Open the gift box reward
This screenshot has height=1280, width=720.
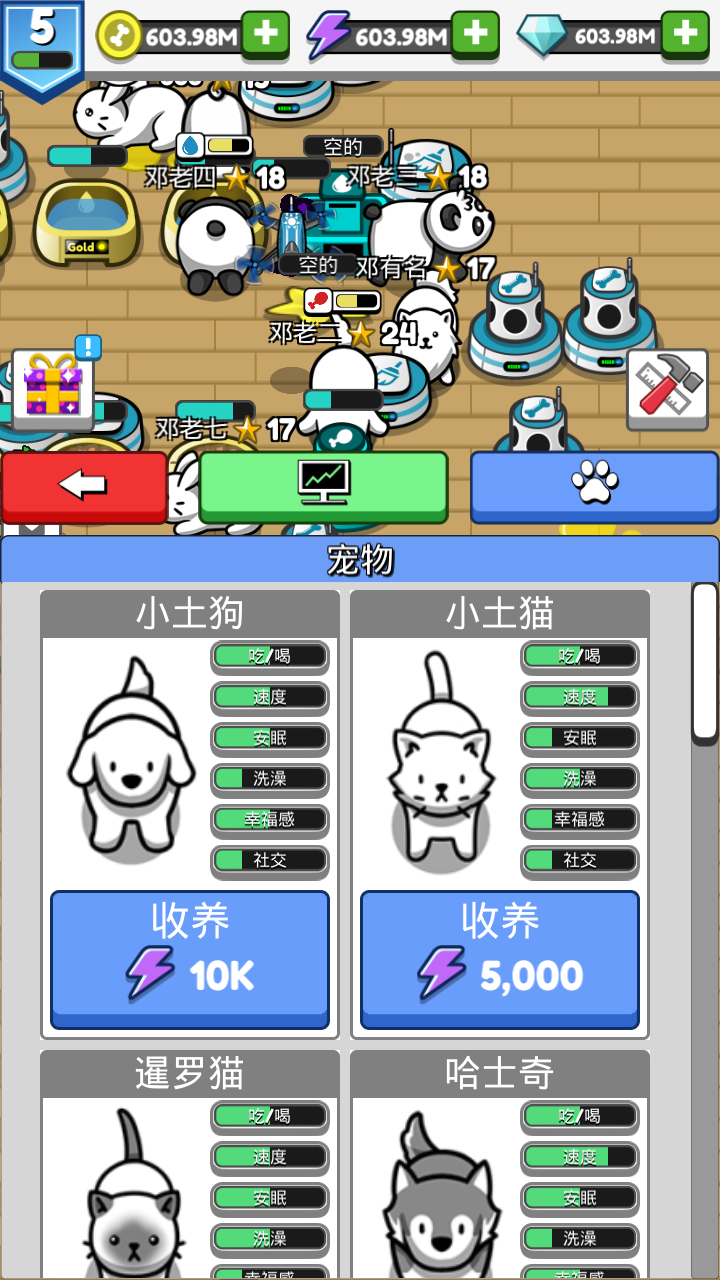tap(52, 388)
